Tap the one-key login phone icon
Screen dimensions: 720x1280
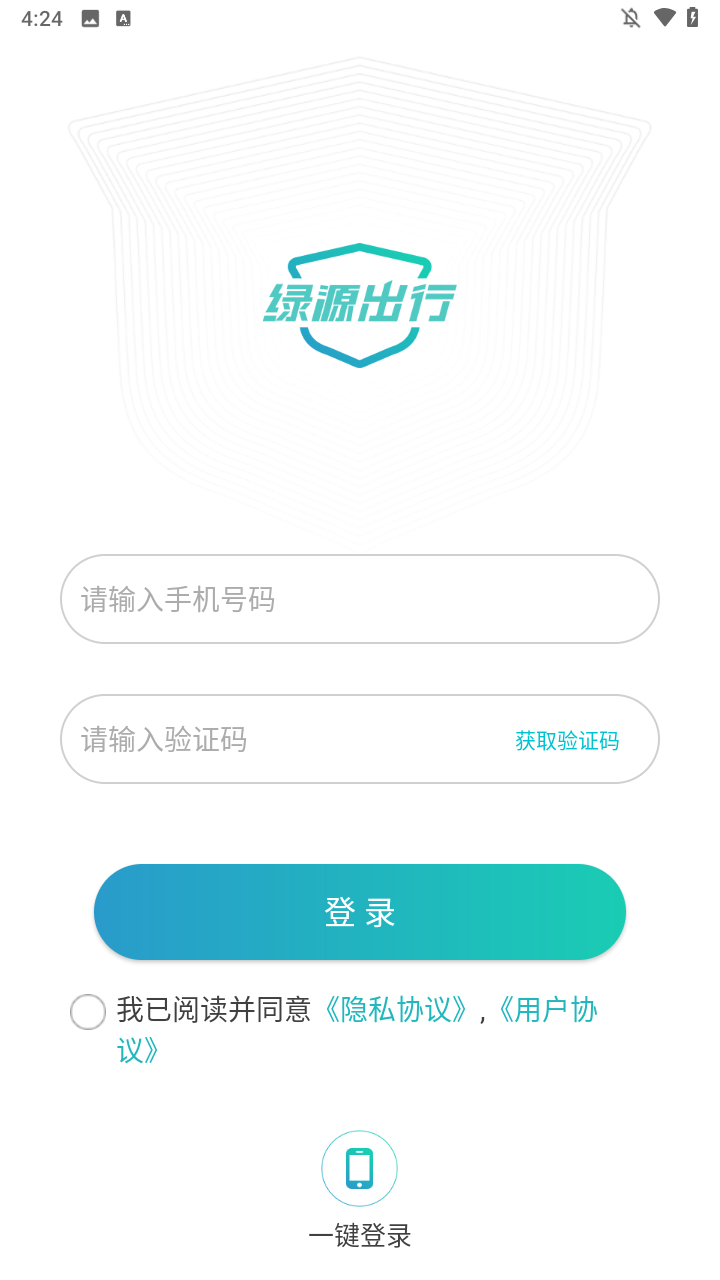click(359, 1167)
